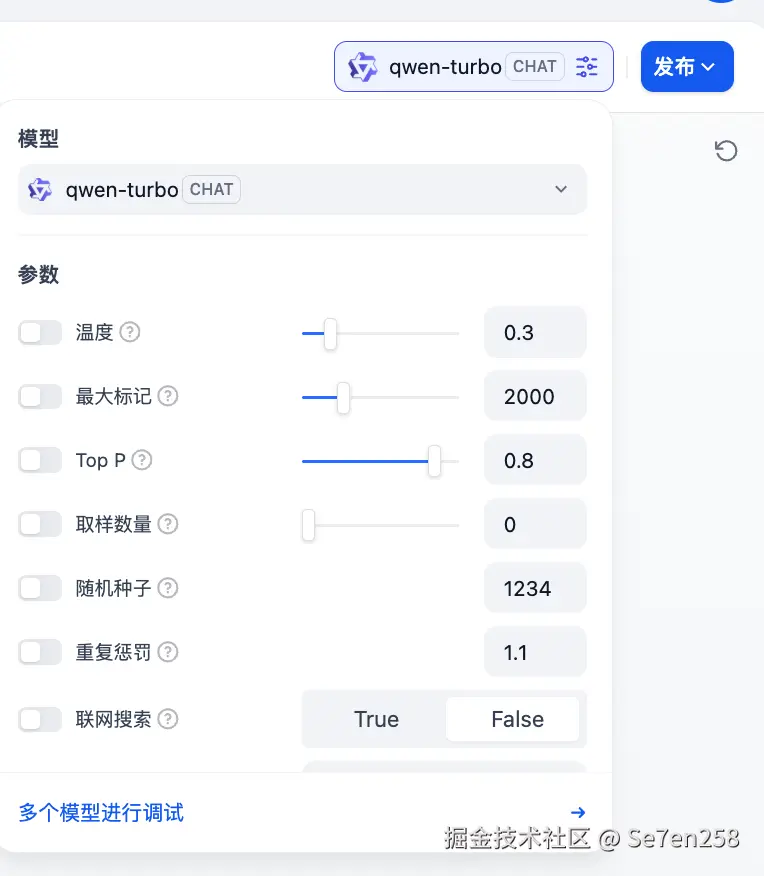Toggle the 重复惩罚 switch

tap(40, 652)
